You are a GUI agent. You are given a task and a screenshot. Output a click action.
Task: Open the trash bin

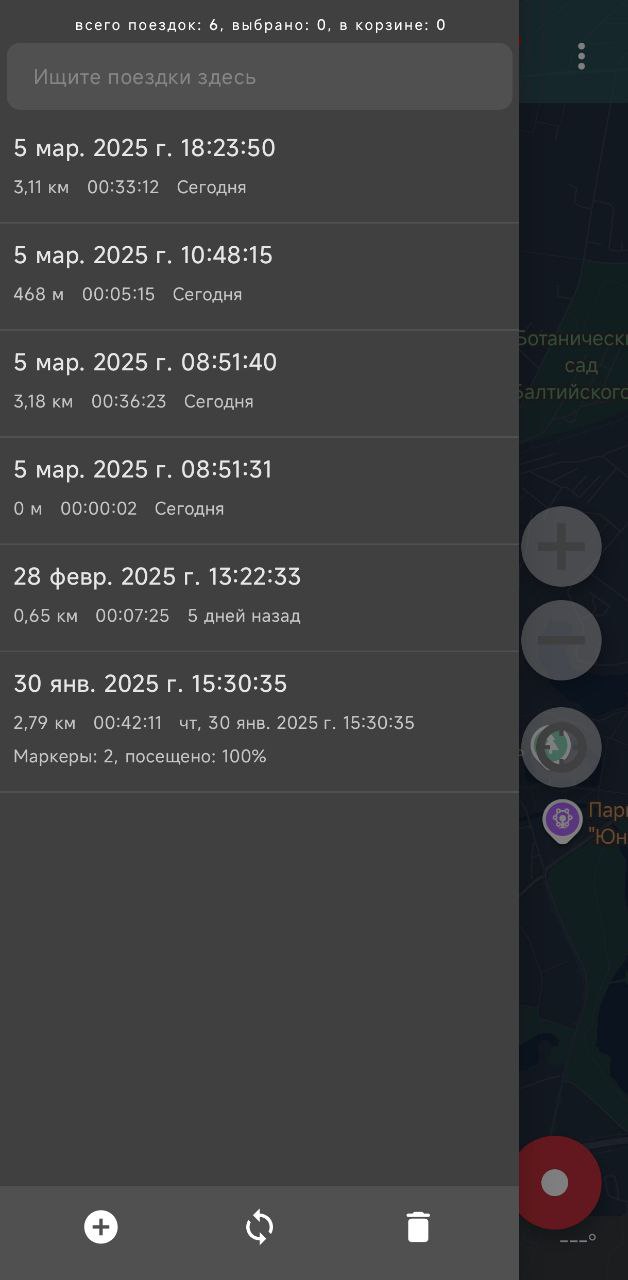coord(418,1227)
